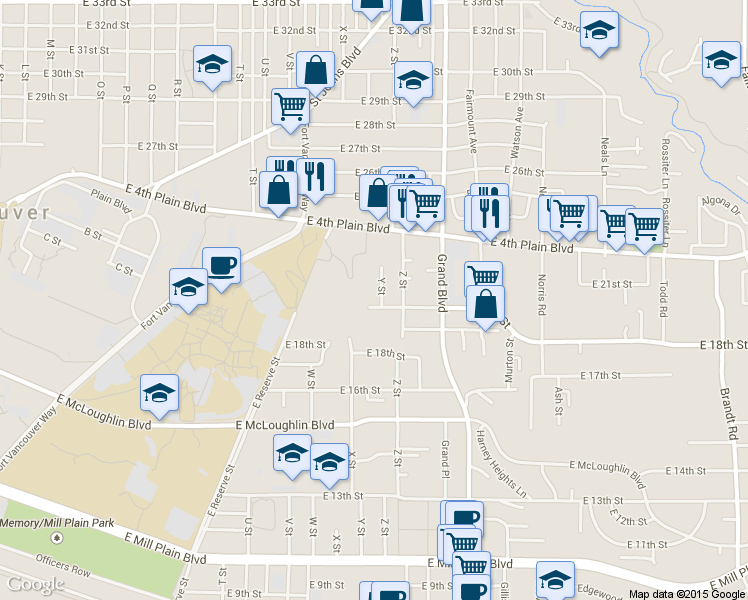Tap the shopping bag marker by E 29th St
The height and width of the screenshot is (600, 748).
pos(315,71)
